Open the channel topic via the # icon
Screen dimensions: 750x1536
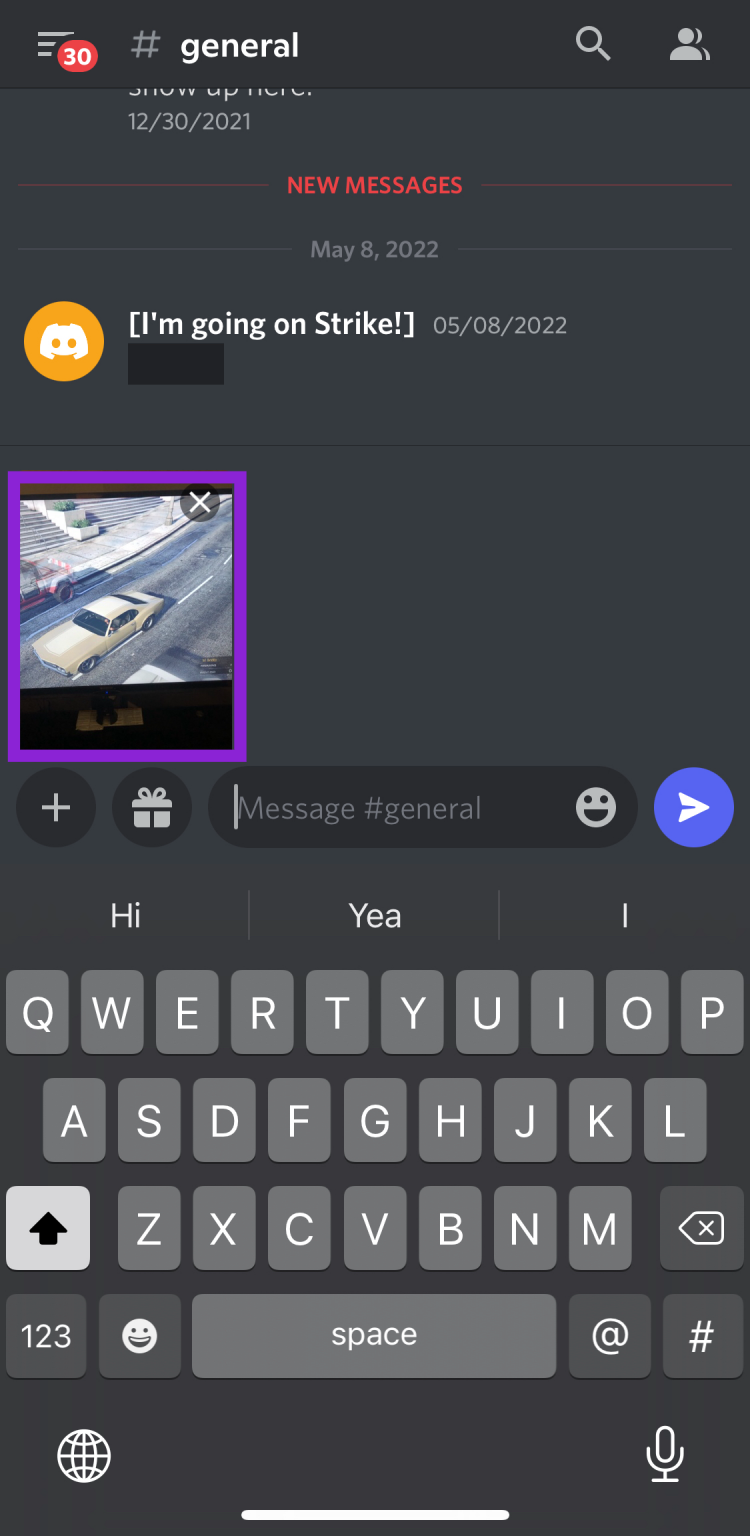coord(144,44)
